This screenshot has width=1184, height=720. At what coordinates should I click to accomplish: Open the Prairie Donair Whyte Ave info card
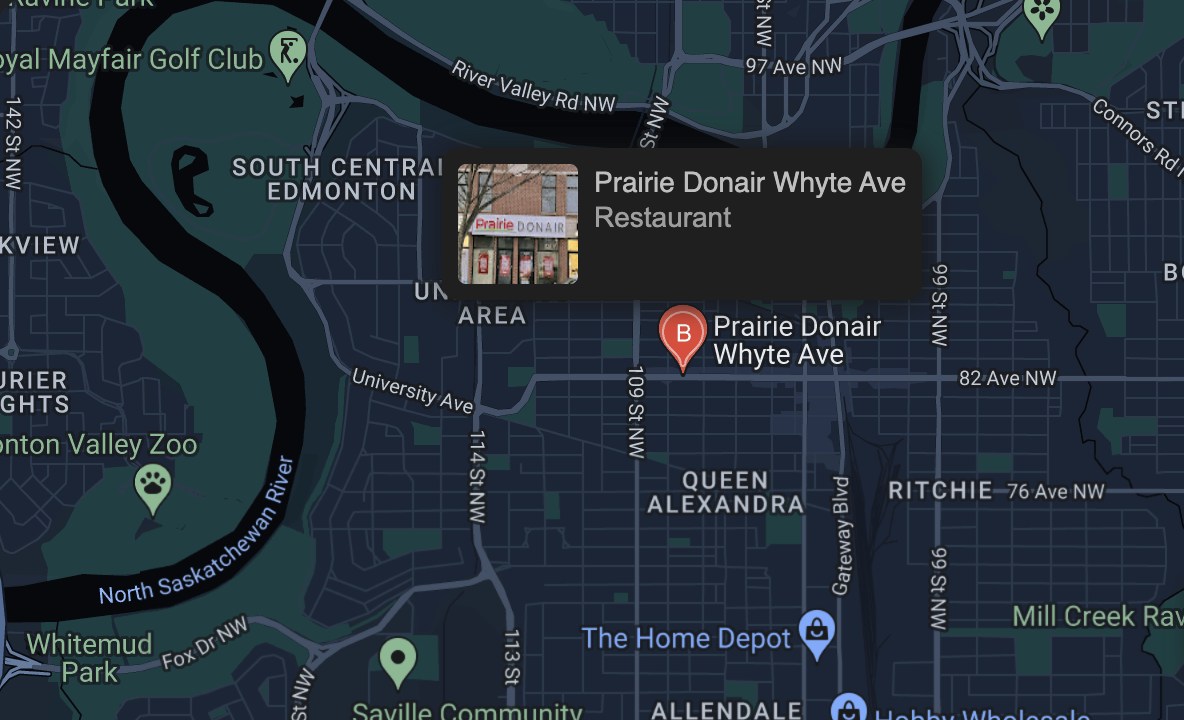pos(681,223)
